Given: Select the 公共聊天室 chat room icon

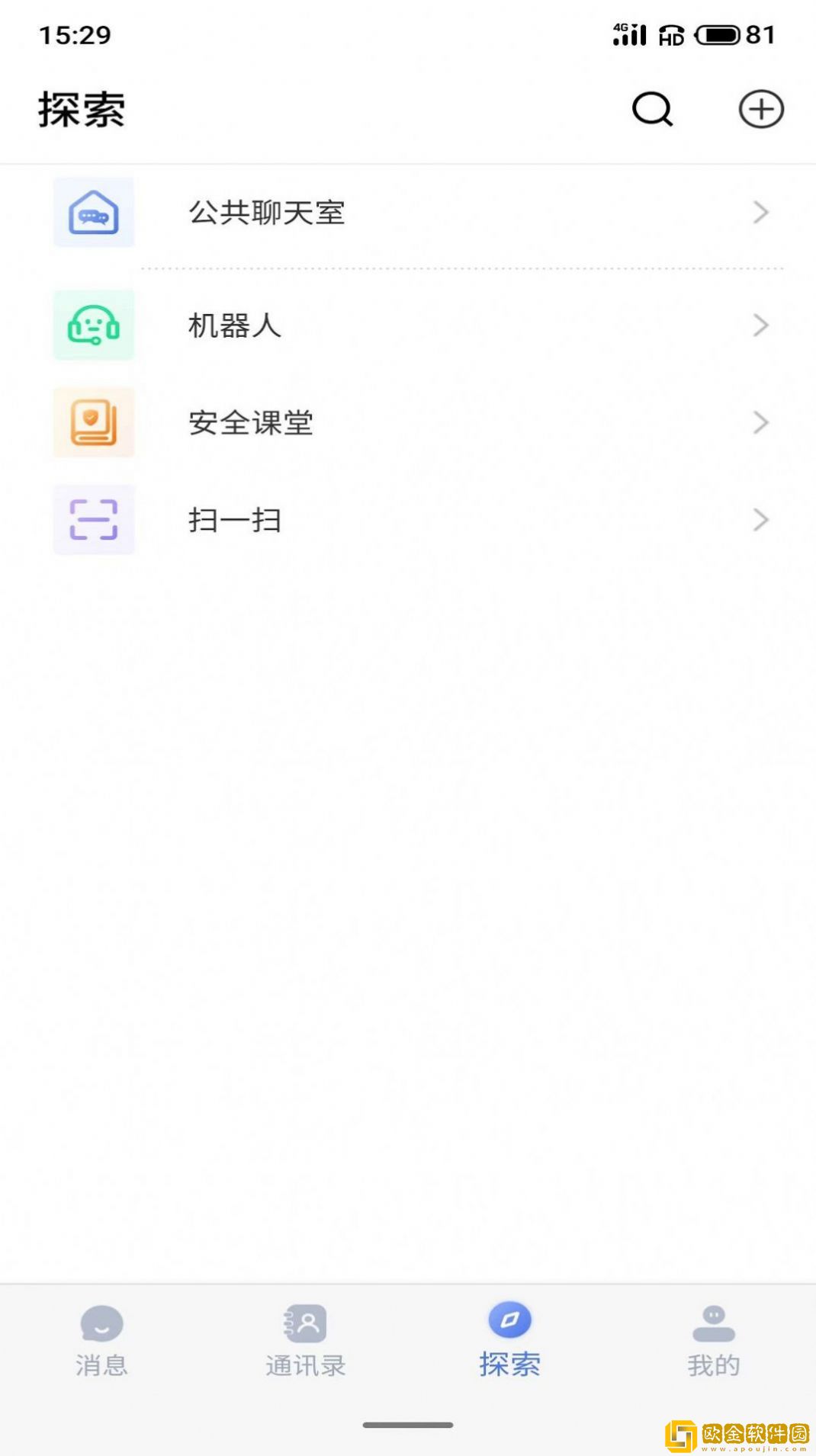Looking at the screenshot, I should [x=93, y=213].
